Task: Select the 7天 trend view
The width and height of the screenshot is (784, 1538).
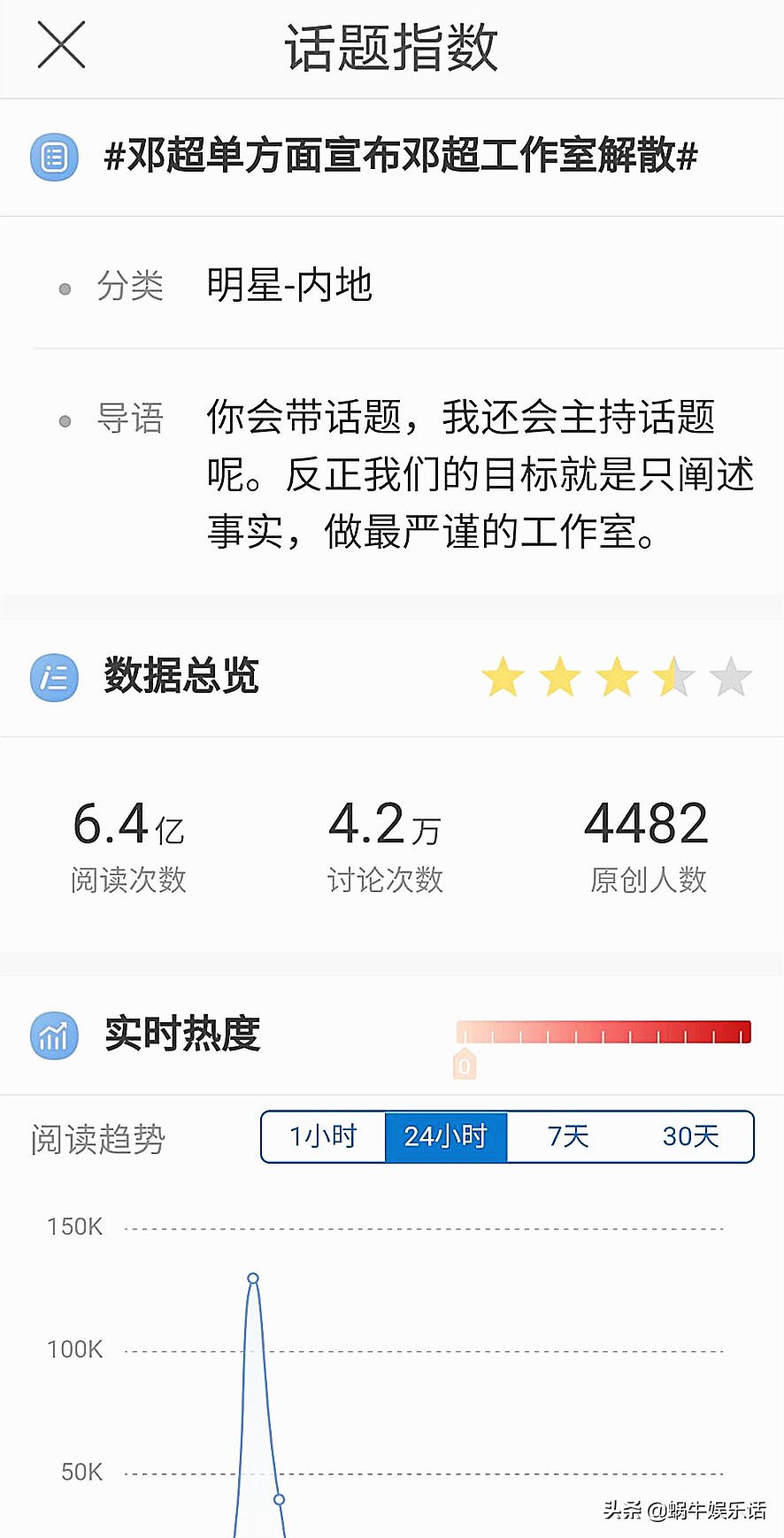Action: 566,1137
